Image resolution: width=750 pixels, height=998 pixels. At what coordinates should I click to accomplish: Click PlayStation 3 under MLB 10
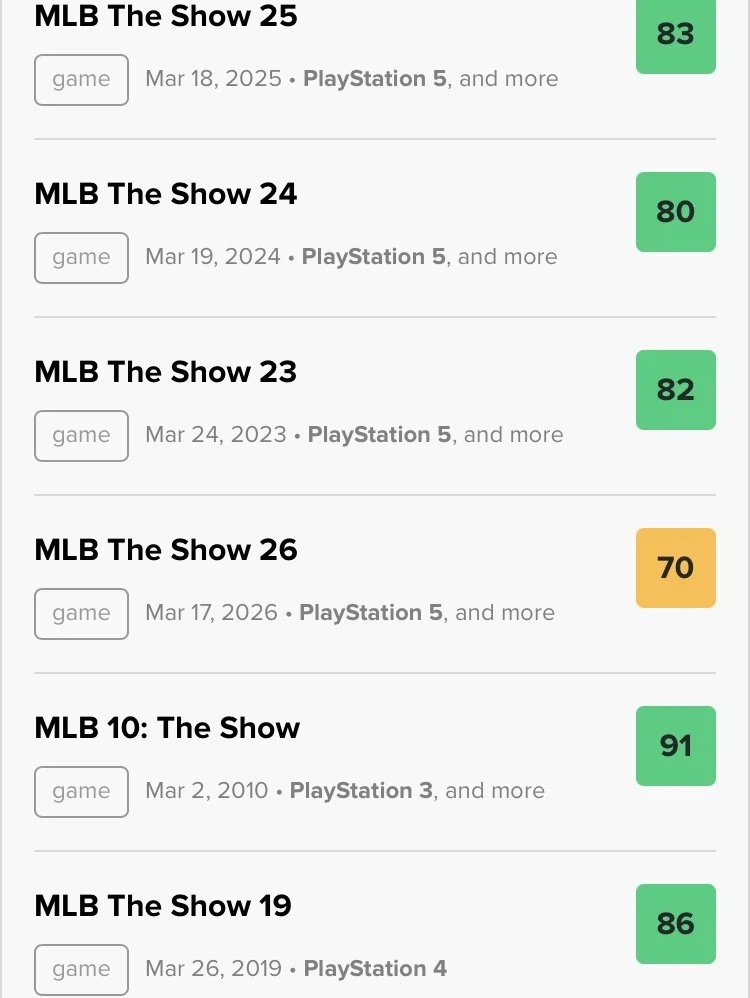(362, 790)
